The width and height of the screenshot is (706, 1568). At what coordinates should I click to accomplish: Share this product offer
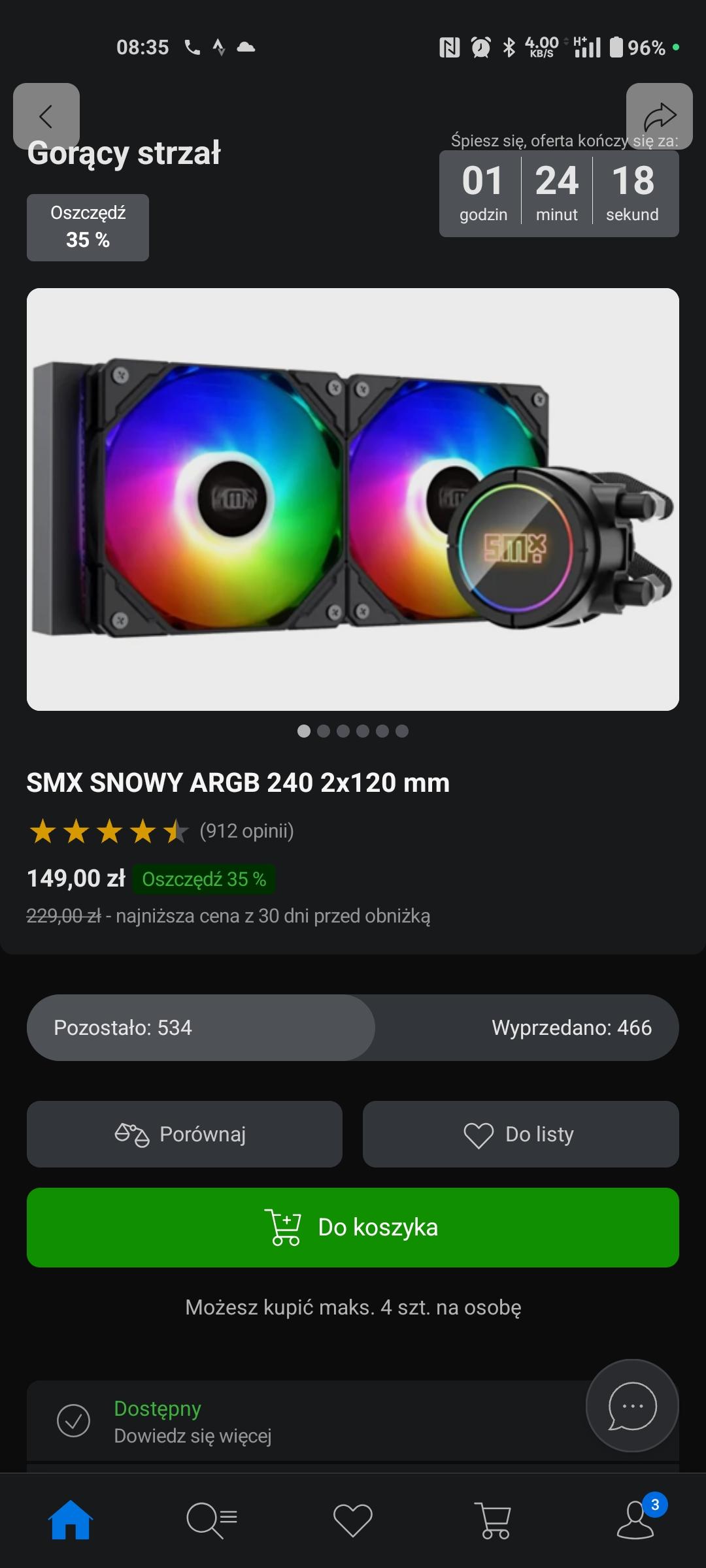(659, 116)
